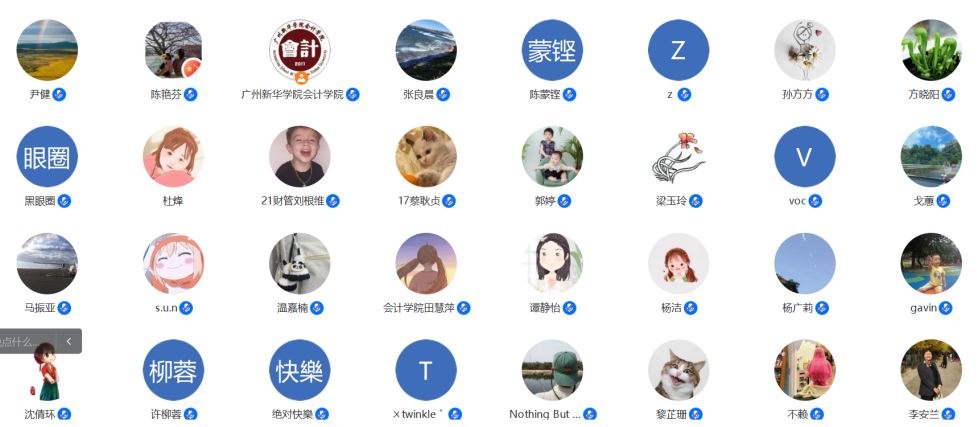Tap the 21财管刘根维 participant tile
The image size is (978, 427).
[x=300, y=157]
